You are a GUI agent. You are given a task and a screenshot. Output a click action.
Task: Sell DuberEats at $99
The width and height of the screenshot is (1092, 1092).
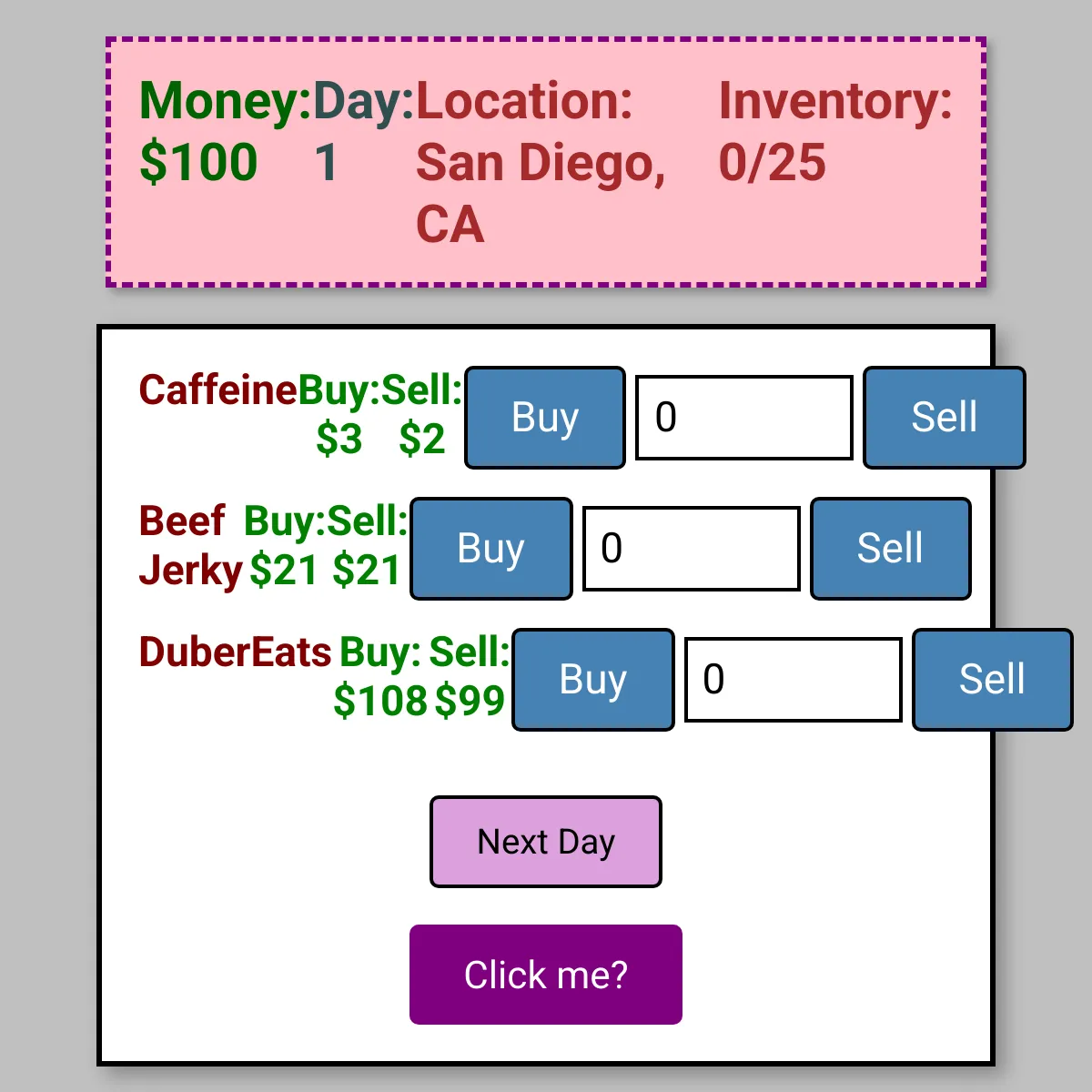993,680
